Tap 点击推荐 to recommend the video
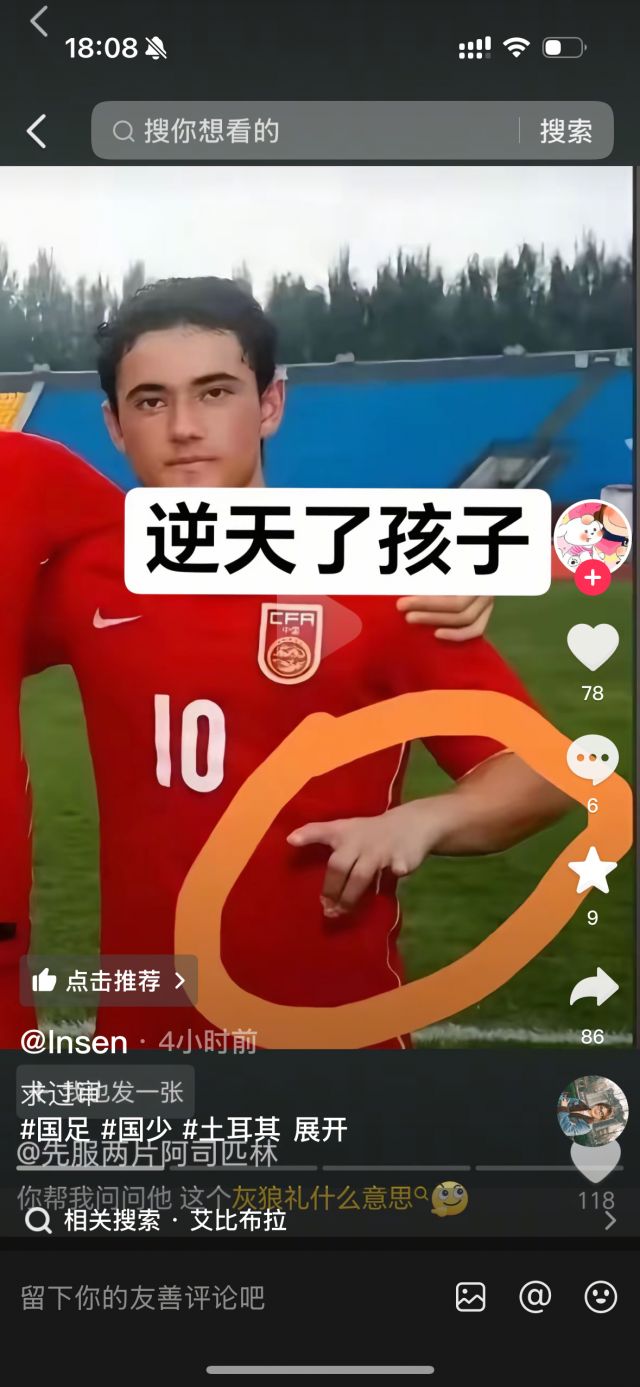The height and width of the screenshot is (1387, 640). point(108,981)
